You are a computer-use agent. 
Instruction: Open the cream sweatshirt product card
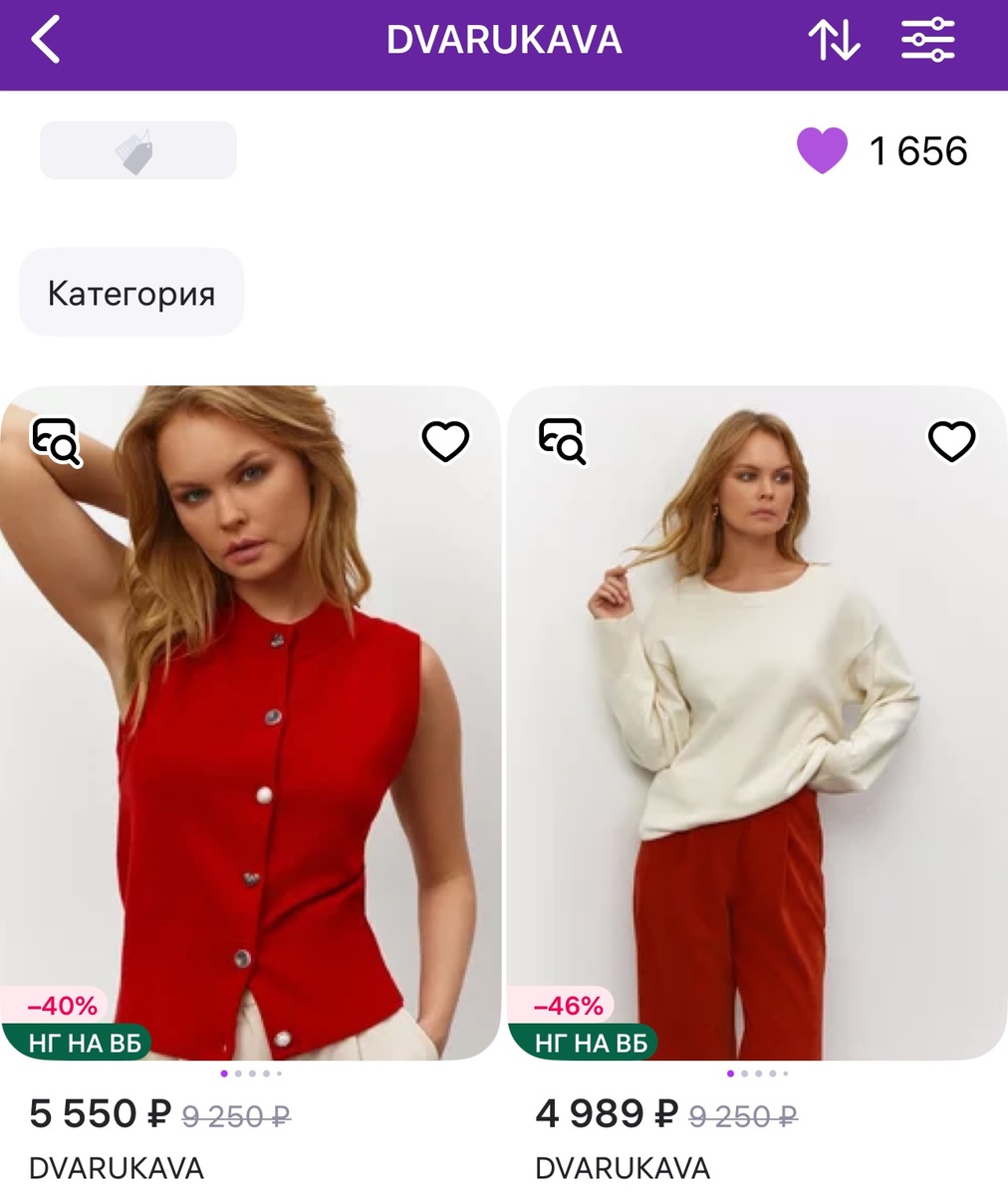tap(757, 723)
